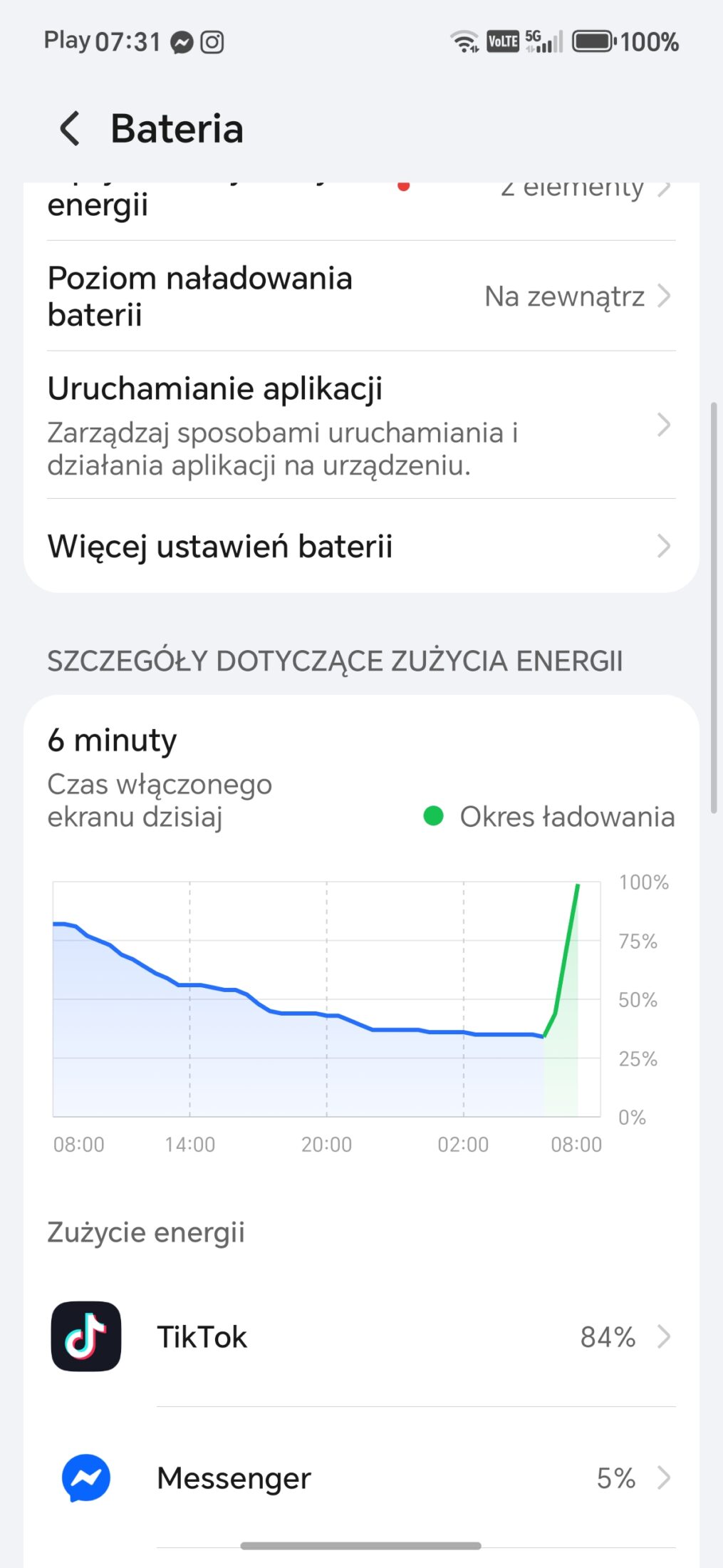Open Poziom naładowania baterii setting
Viewport: 723px width, 1568px height.
coord(361,296)
